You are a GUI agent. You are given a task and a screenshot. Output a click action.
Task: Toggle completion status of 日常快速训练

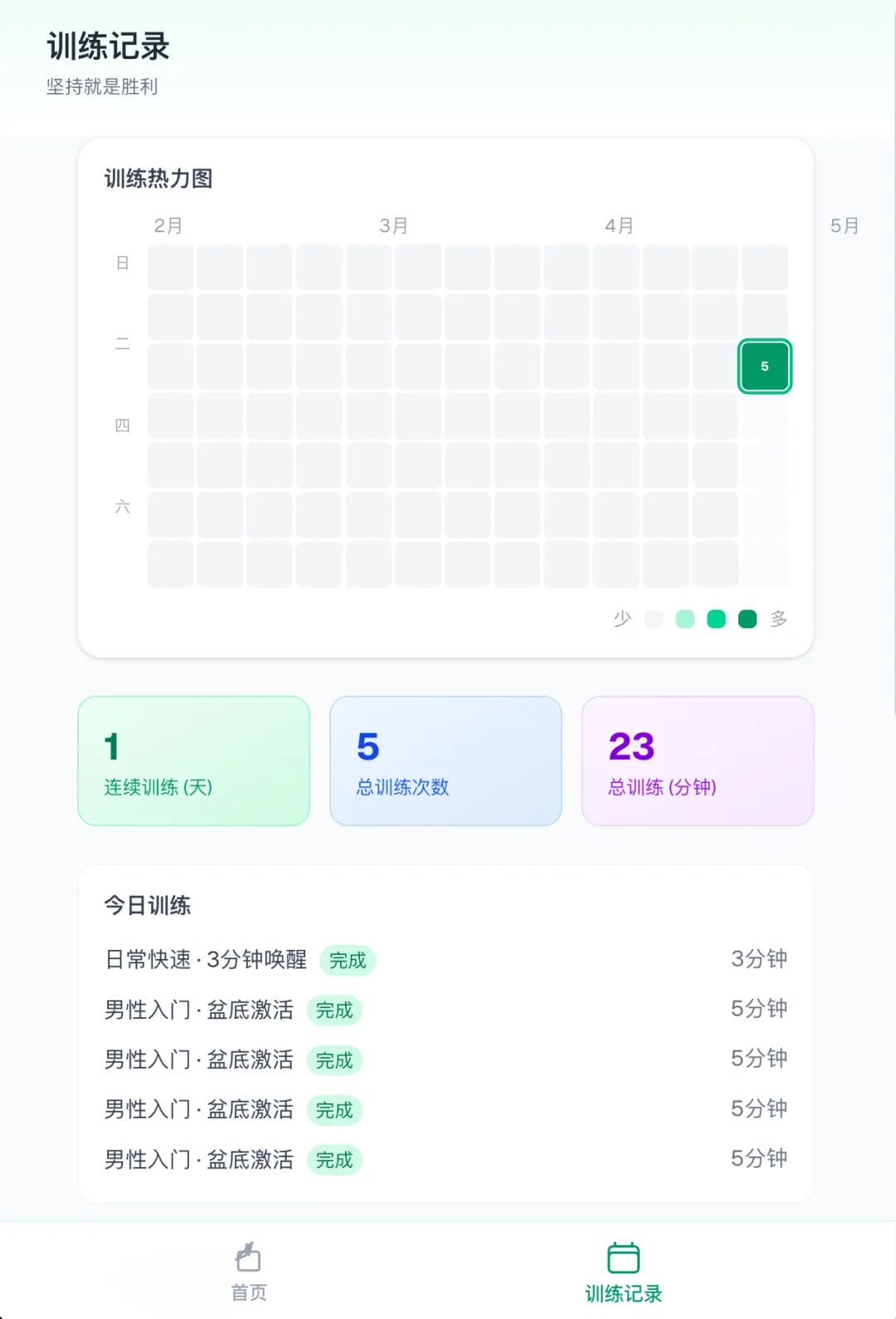348,960
